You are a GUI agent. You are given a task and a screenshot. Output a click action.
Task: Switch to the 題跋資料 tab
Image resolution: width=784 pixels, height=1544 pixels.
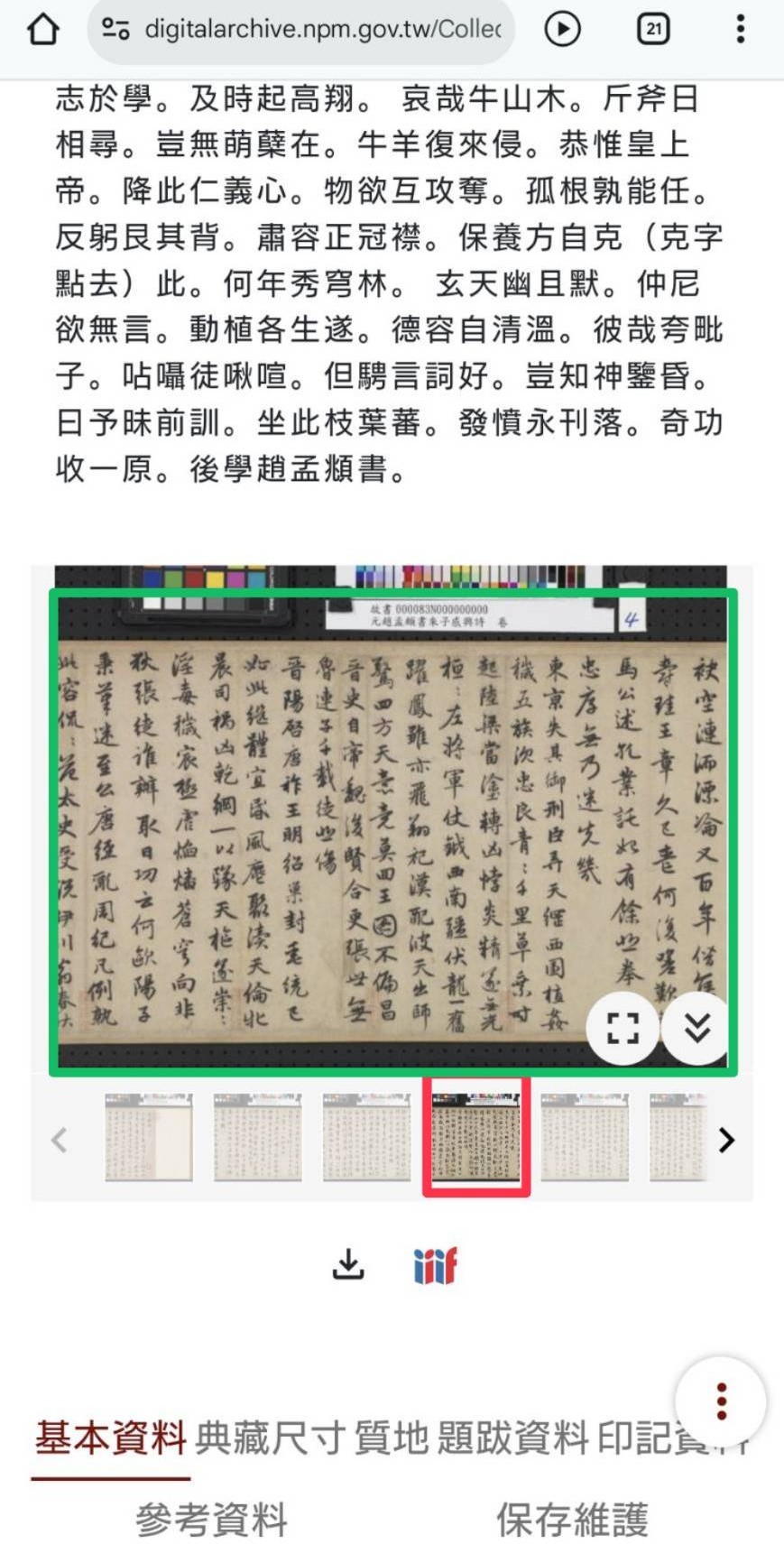tap(512, 1438)
